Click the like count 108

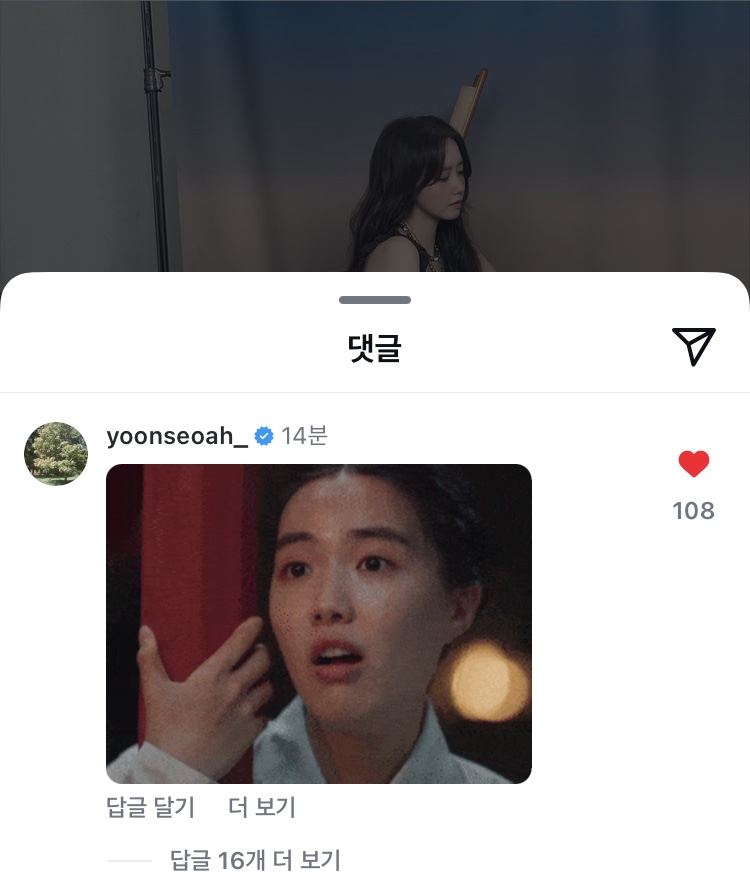point(693,510)
